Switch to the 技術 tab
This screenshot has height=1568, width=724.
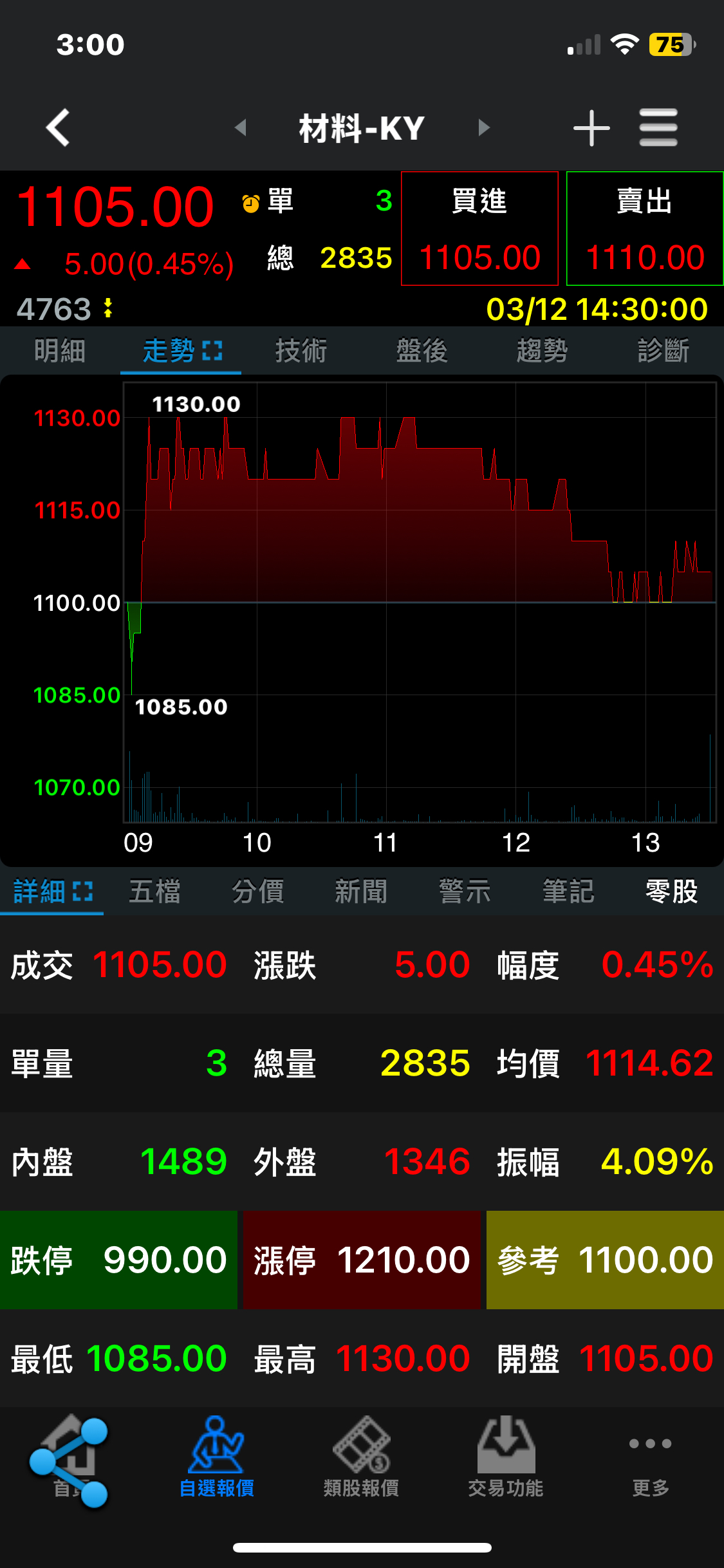click(x=300, y=351)
